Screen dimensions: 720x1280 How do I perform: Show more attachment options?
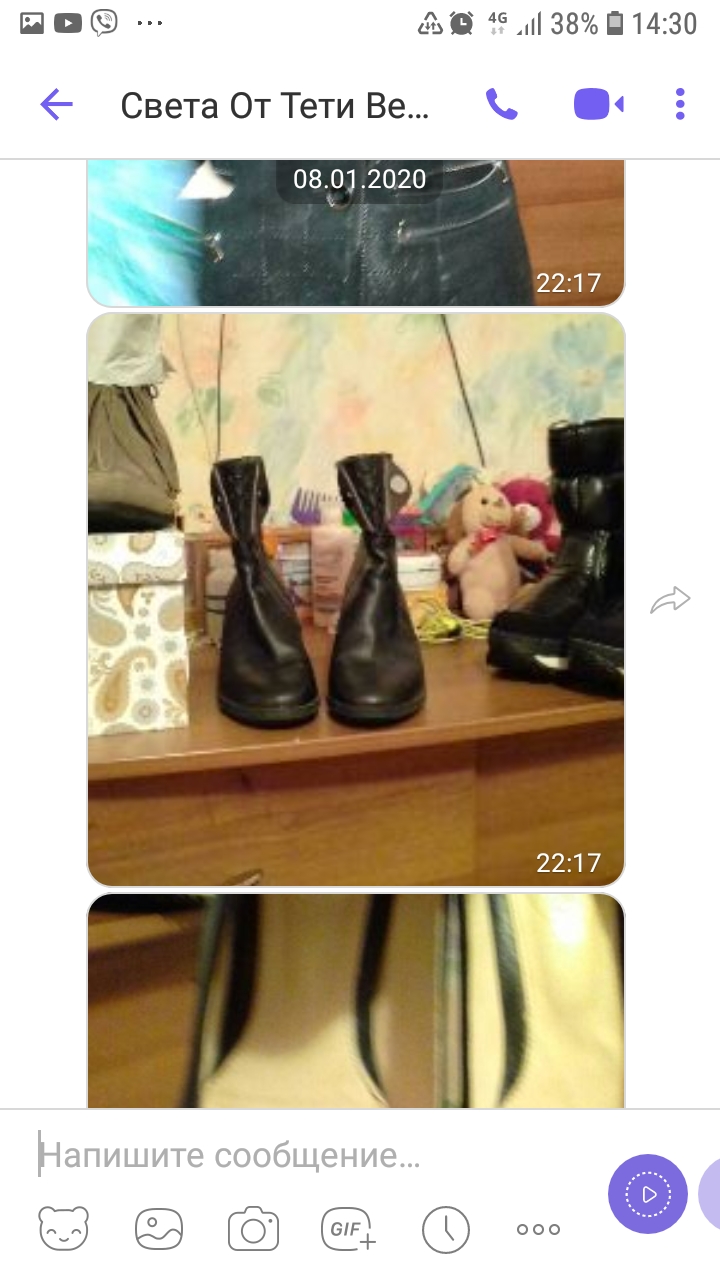[538, 1229]
